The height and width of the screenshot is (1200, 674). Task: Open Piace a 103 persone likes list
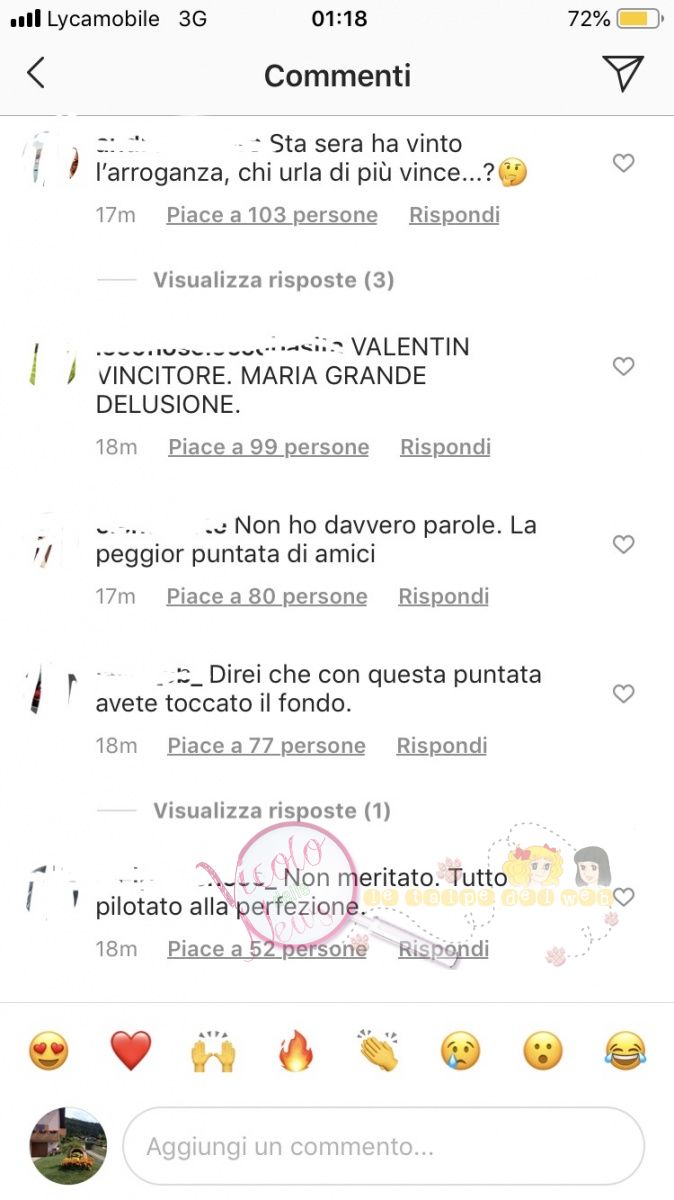[272, 215]
